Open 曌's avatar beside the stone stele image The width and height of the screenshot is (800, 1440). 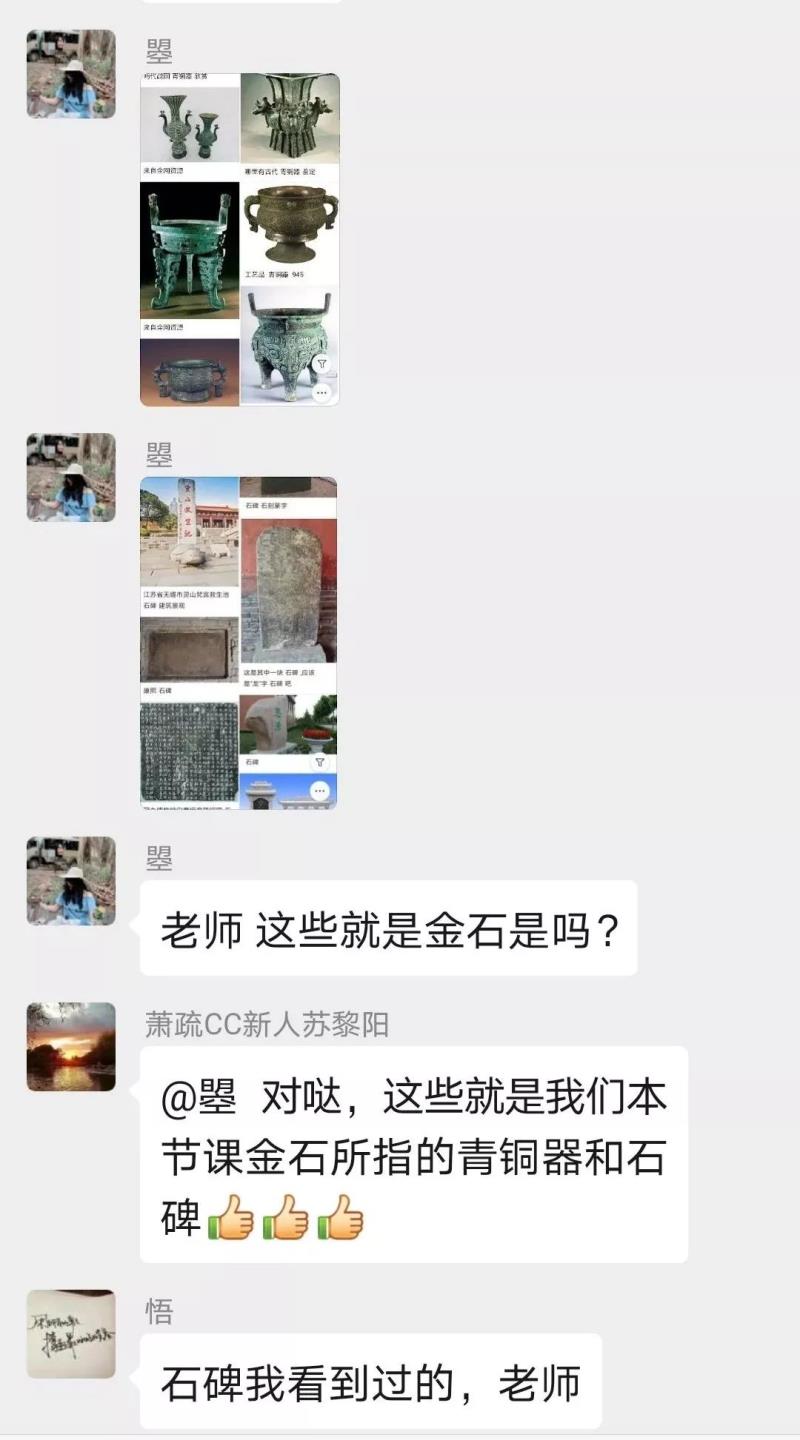coord(71,477)
